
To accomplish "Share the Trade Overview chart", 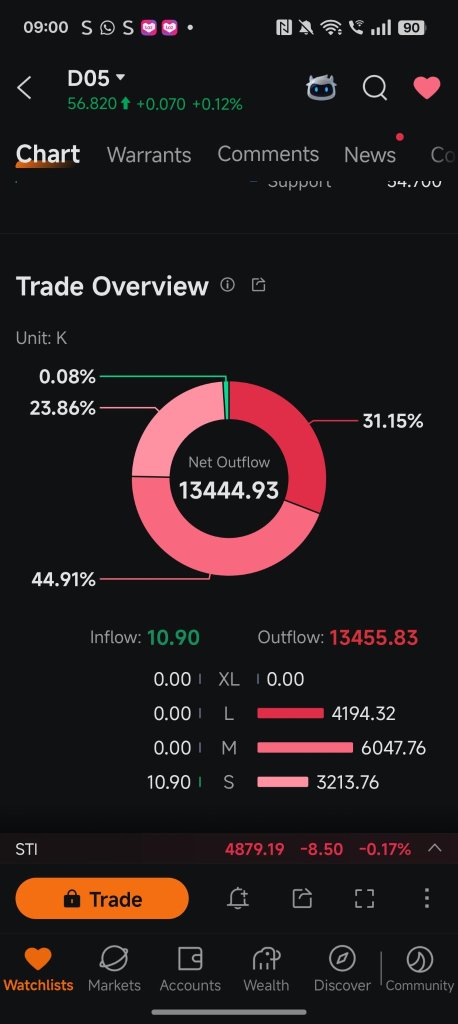I will (259, 285).
